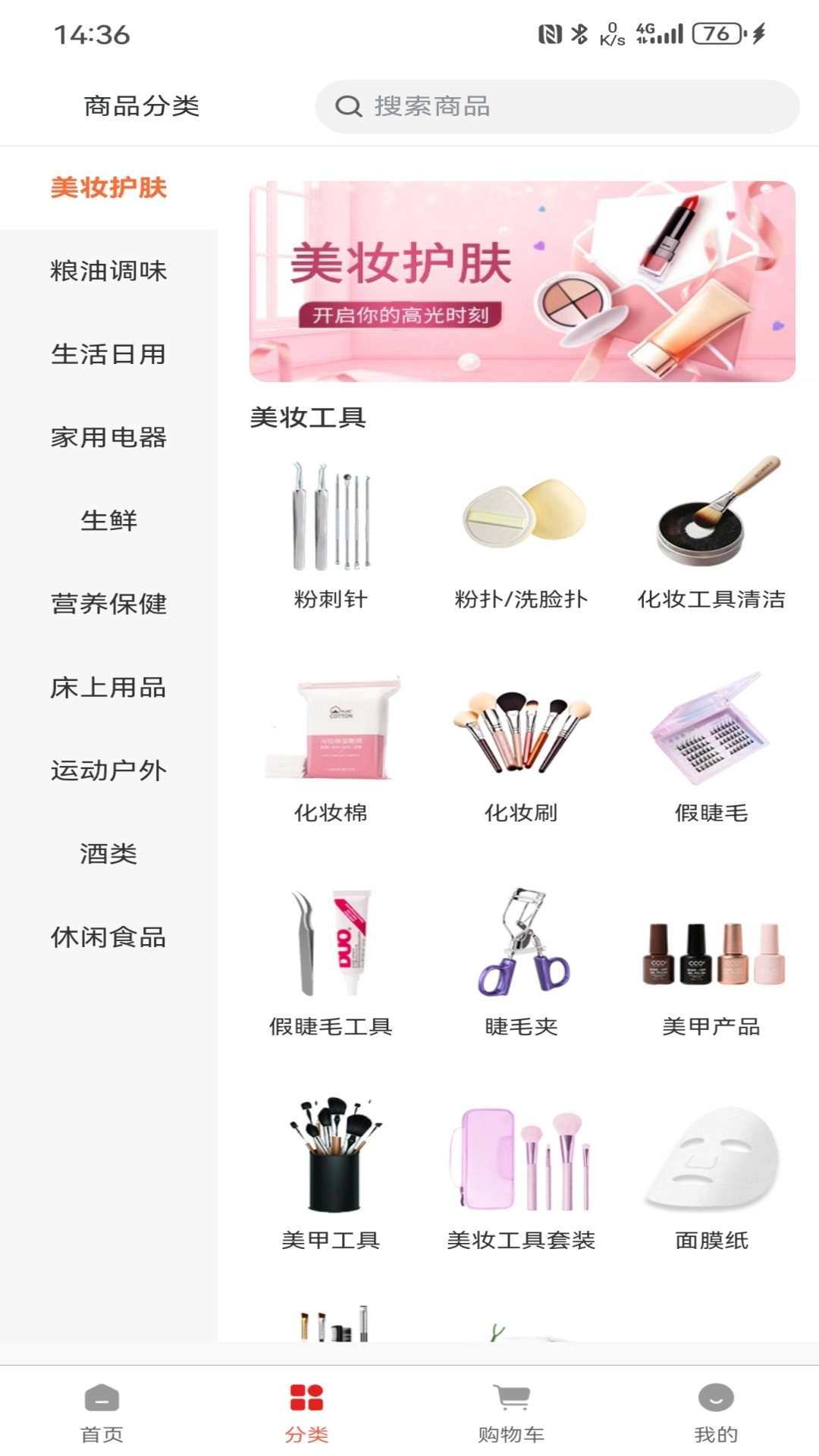
Task: Open the 休闲食品 category
Action: point(108,939)
